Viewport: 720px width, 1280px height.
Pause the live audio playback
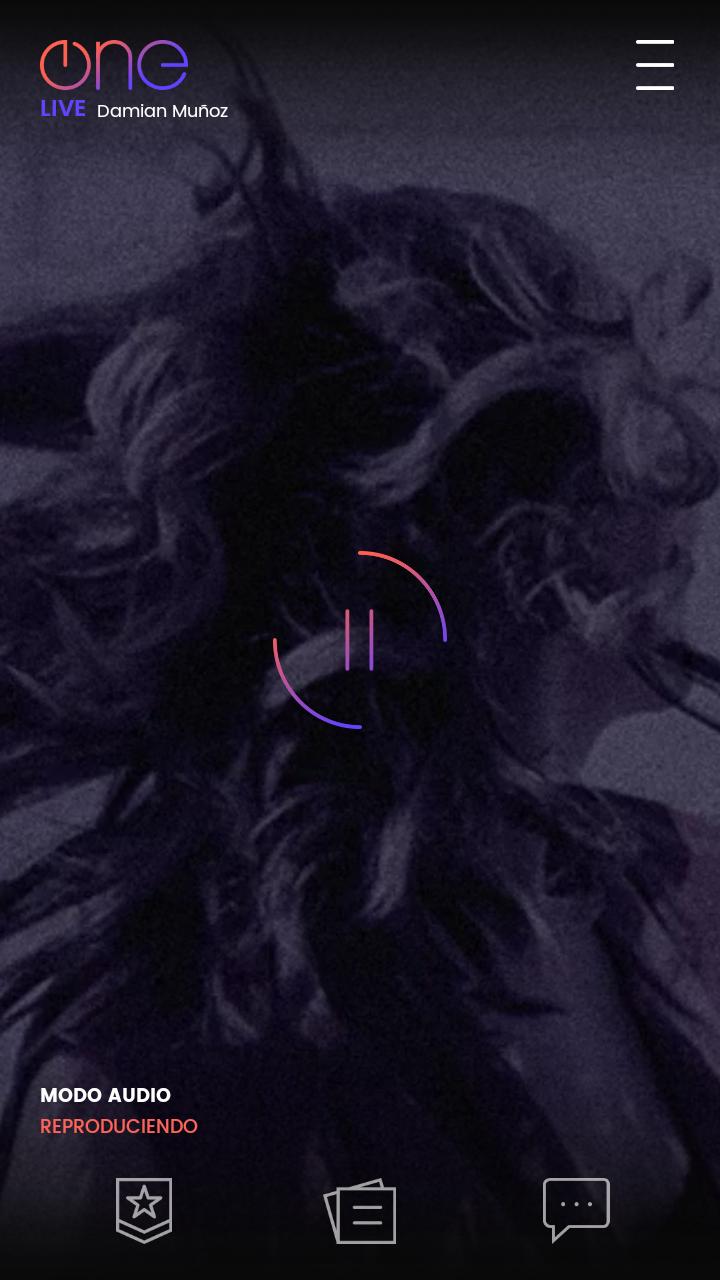(360, 640)
